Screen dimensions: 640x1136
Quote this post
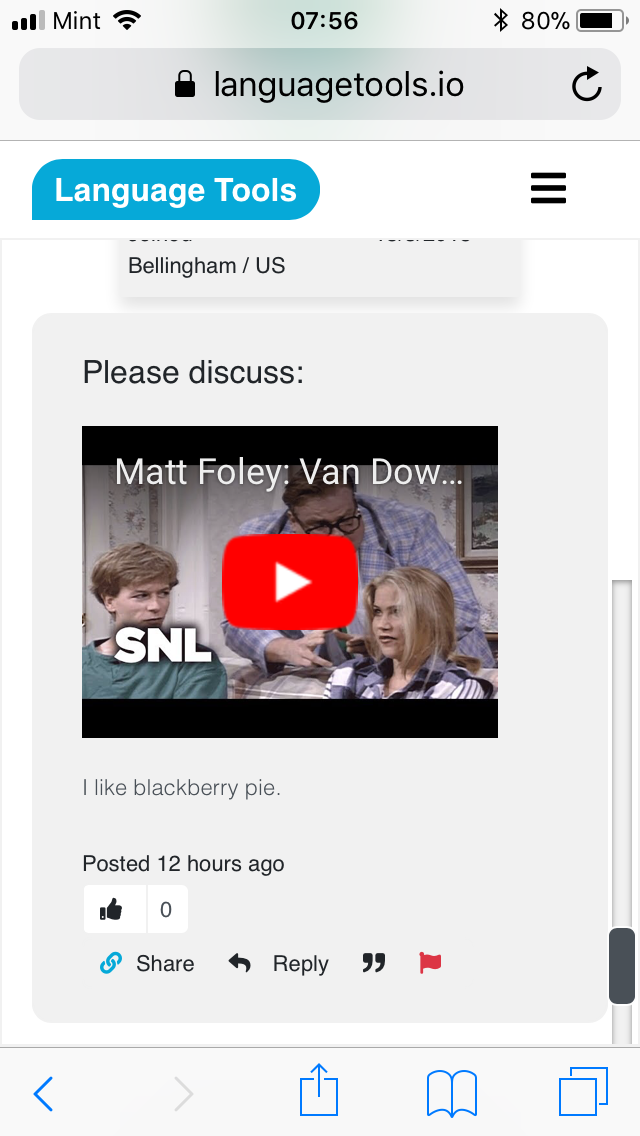[x=373, y=964]
